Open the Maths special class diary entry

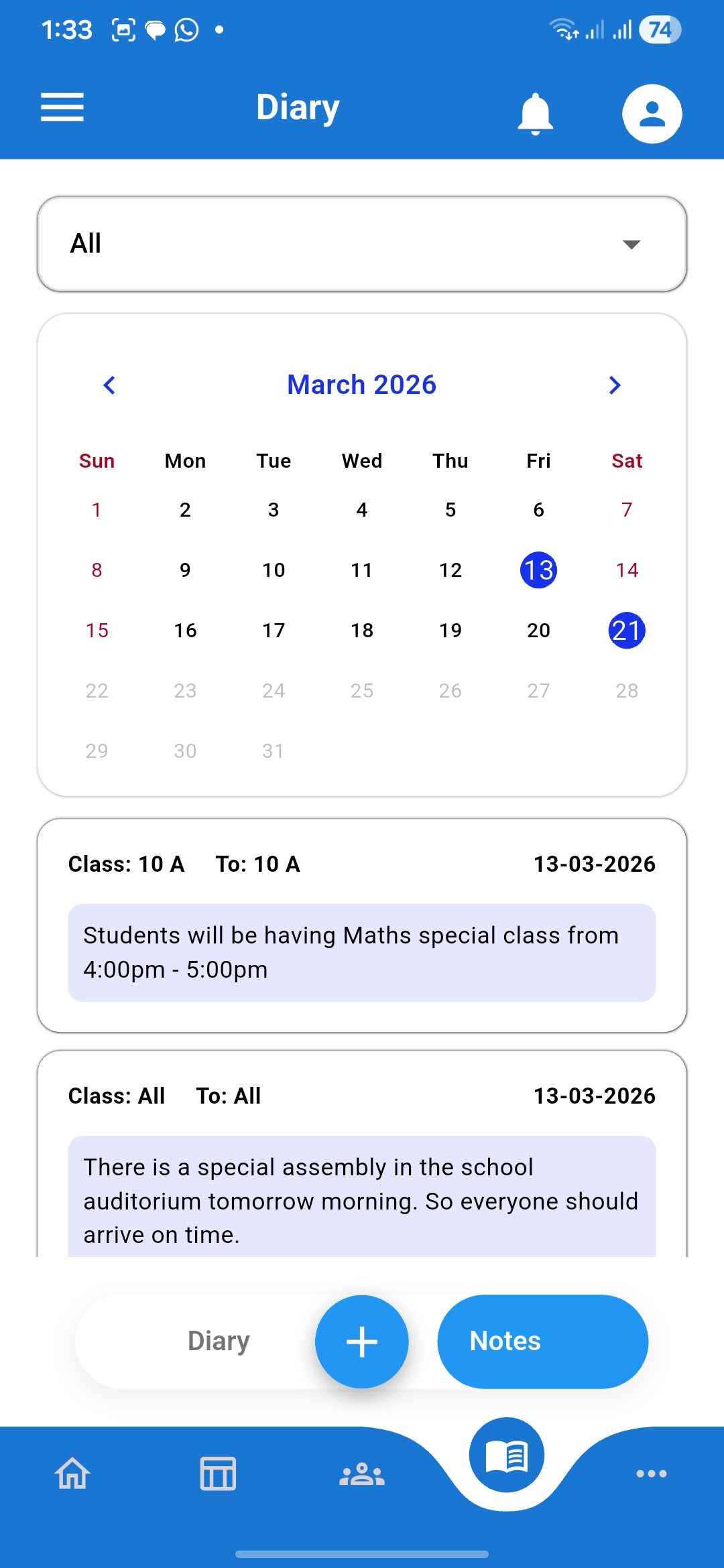tap(362, 952)
